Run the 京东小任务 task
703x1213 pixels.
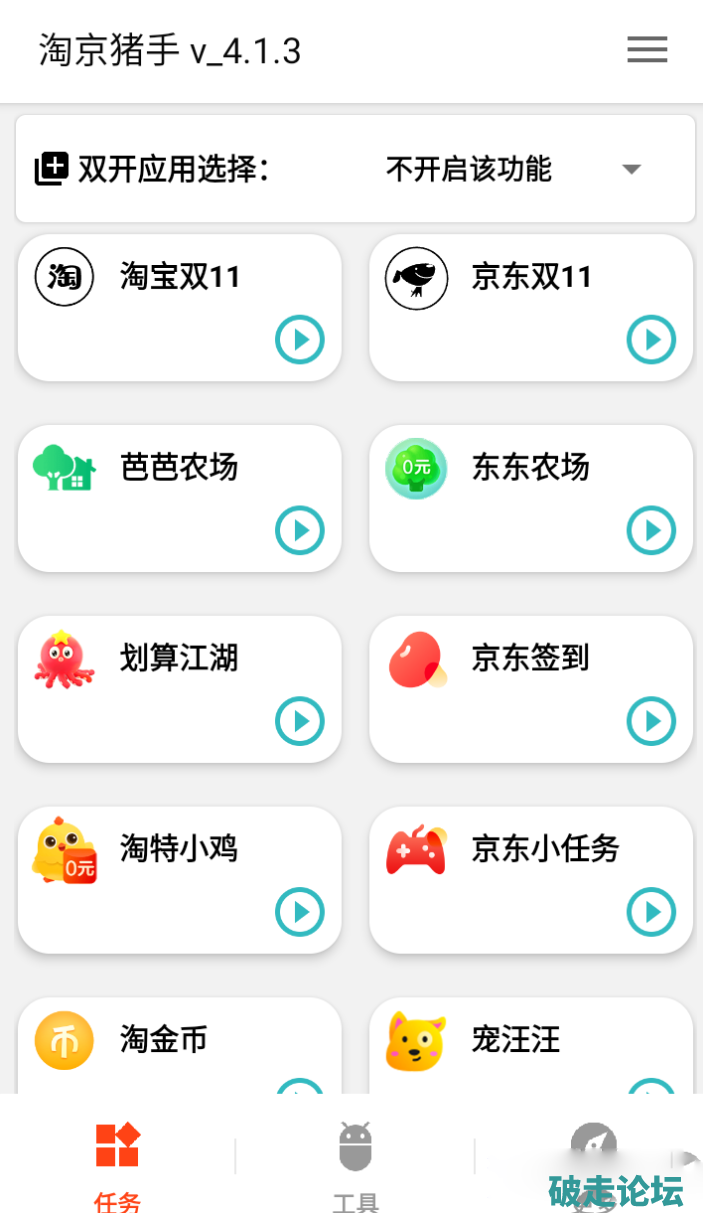(651, 912)
